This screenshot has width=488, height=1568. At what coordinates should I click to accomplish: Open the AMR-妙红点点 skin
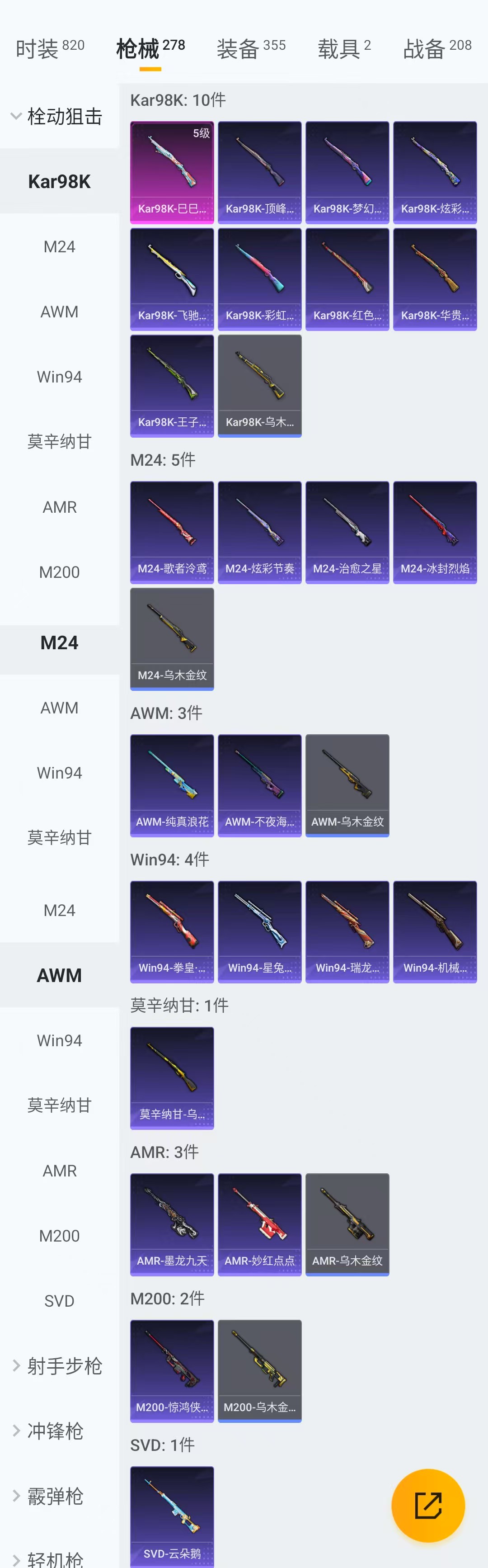259,1224
